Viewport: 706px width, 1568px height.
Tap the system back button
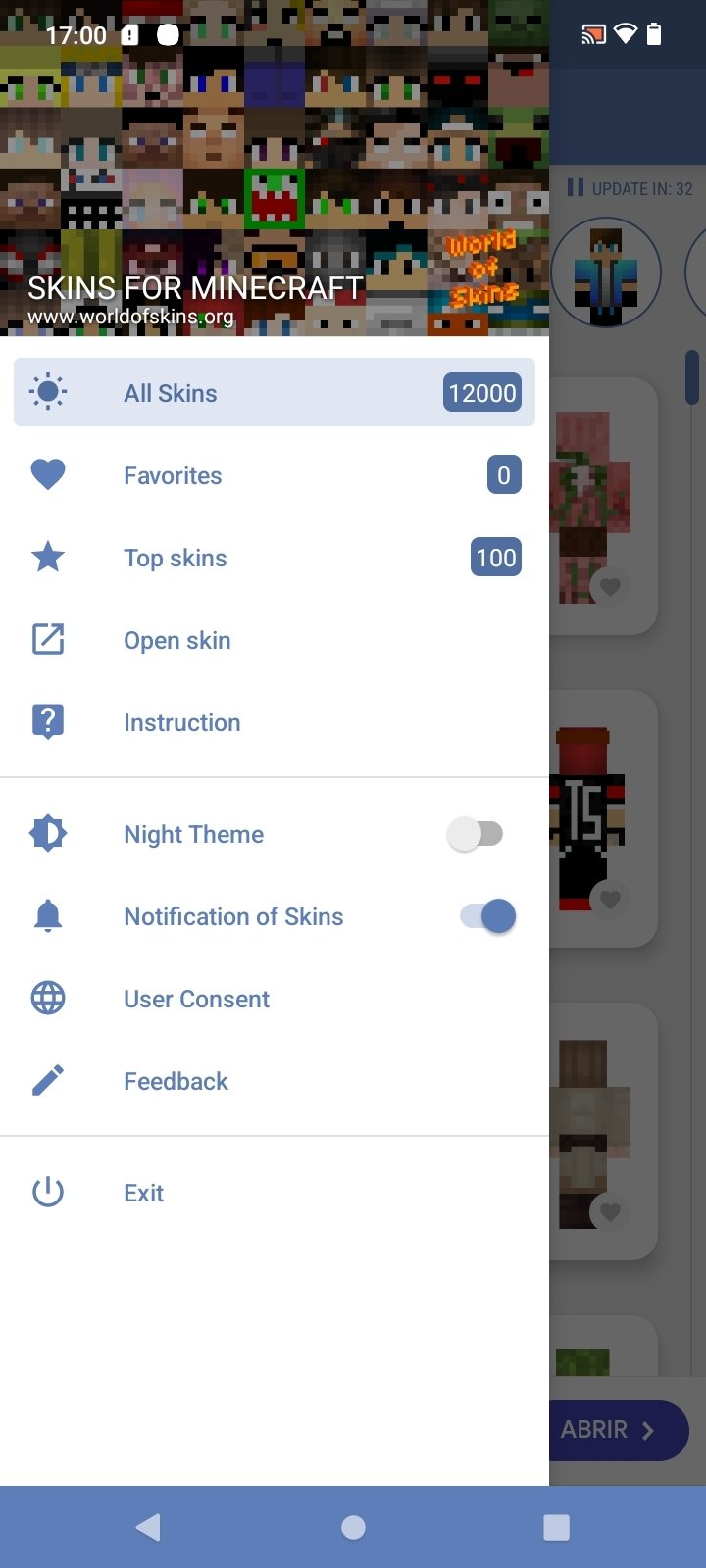point(148,1527)
